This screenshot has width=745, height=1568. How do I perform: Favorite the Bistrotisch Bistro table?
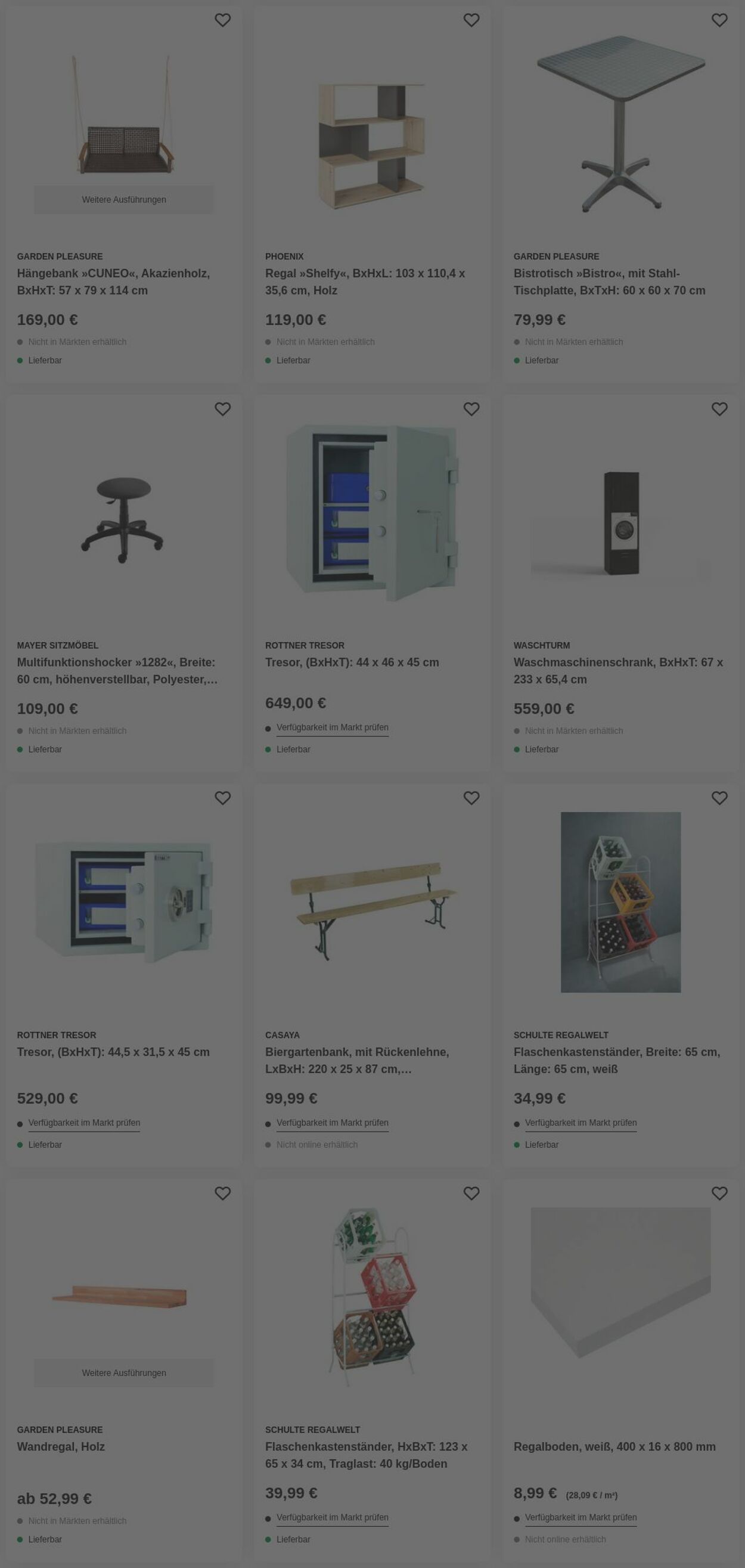[719, 20]
